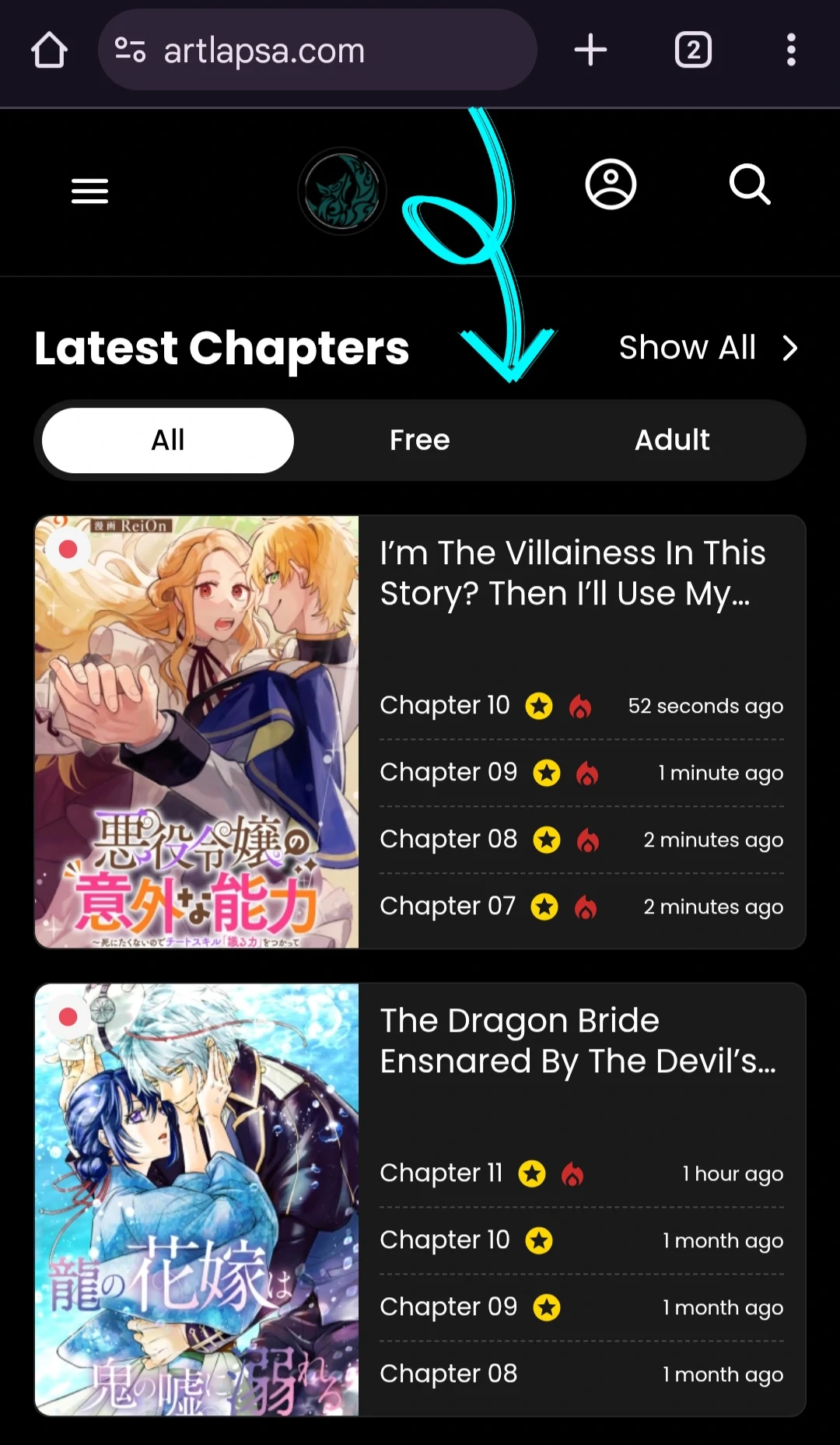Open the browser overflow menu
The image size is (840, 1445).
pyautogui.click(x=790, y=51)
